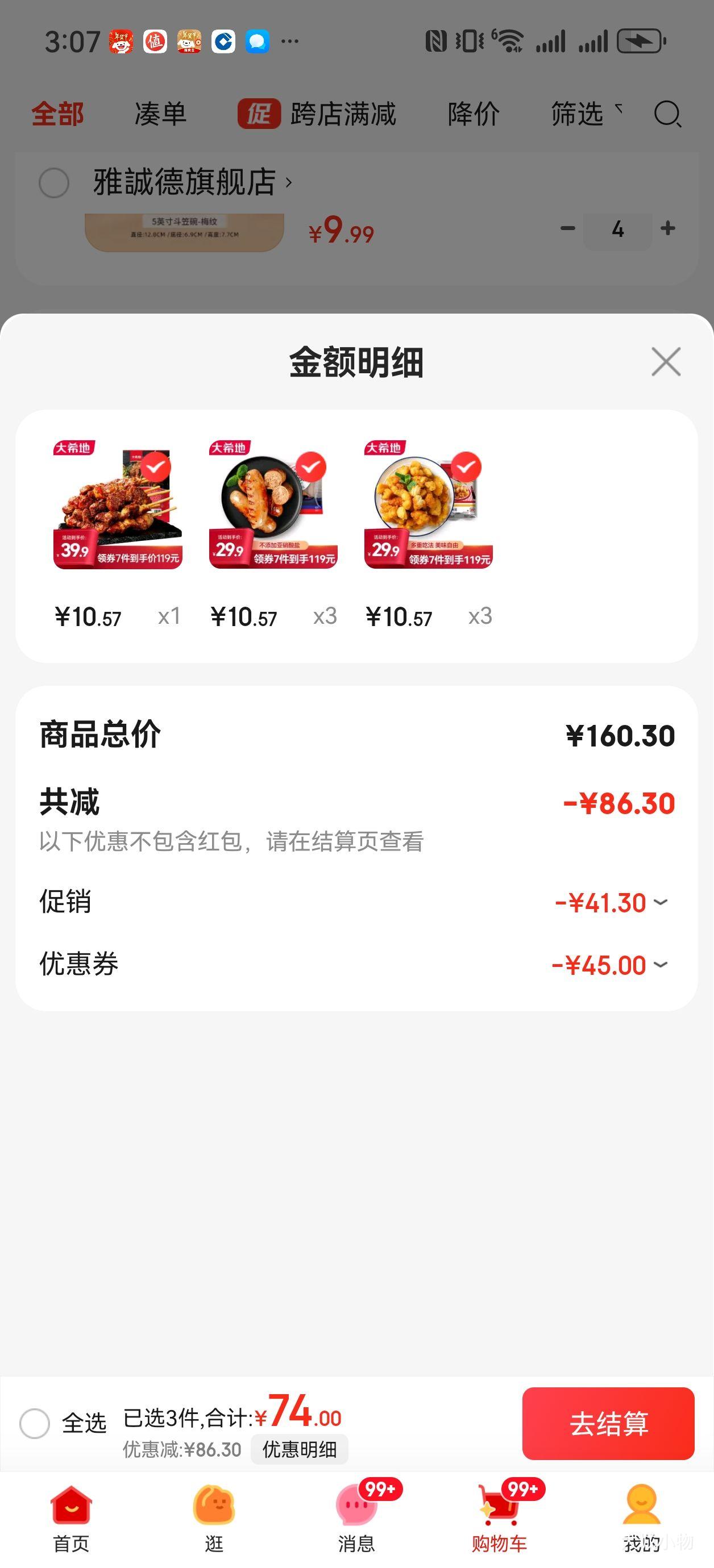Close the 金额明细 popup with the X

pyautogui.click(x=665, y=361)
